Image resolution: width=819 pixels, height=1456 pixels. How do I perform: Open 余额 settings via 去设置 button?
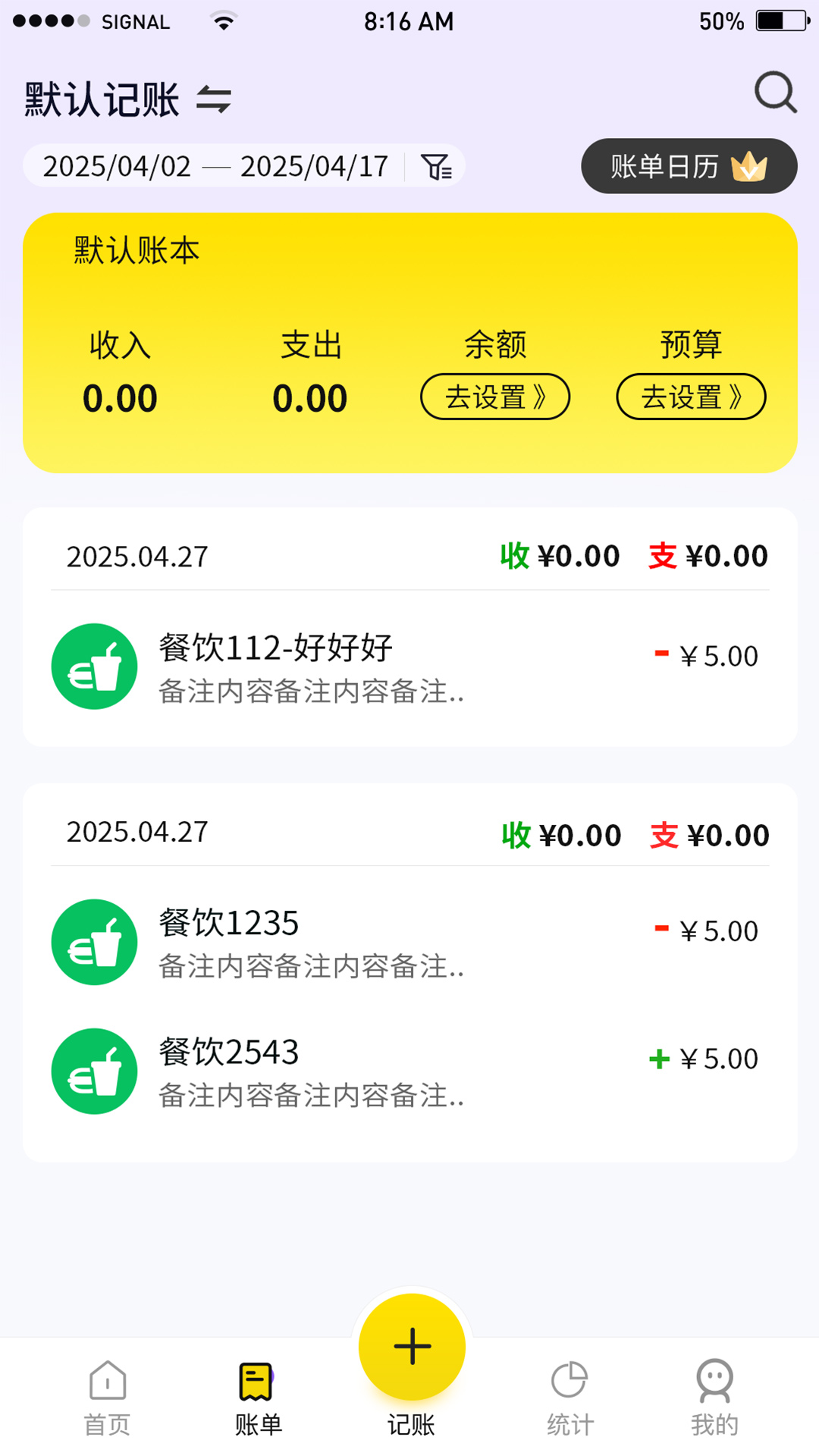click(x=494, y=396)
